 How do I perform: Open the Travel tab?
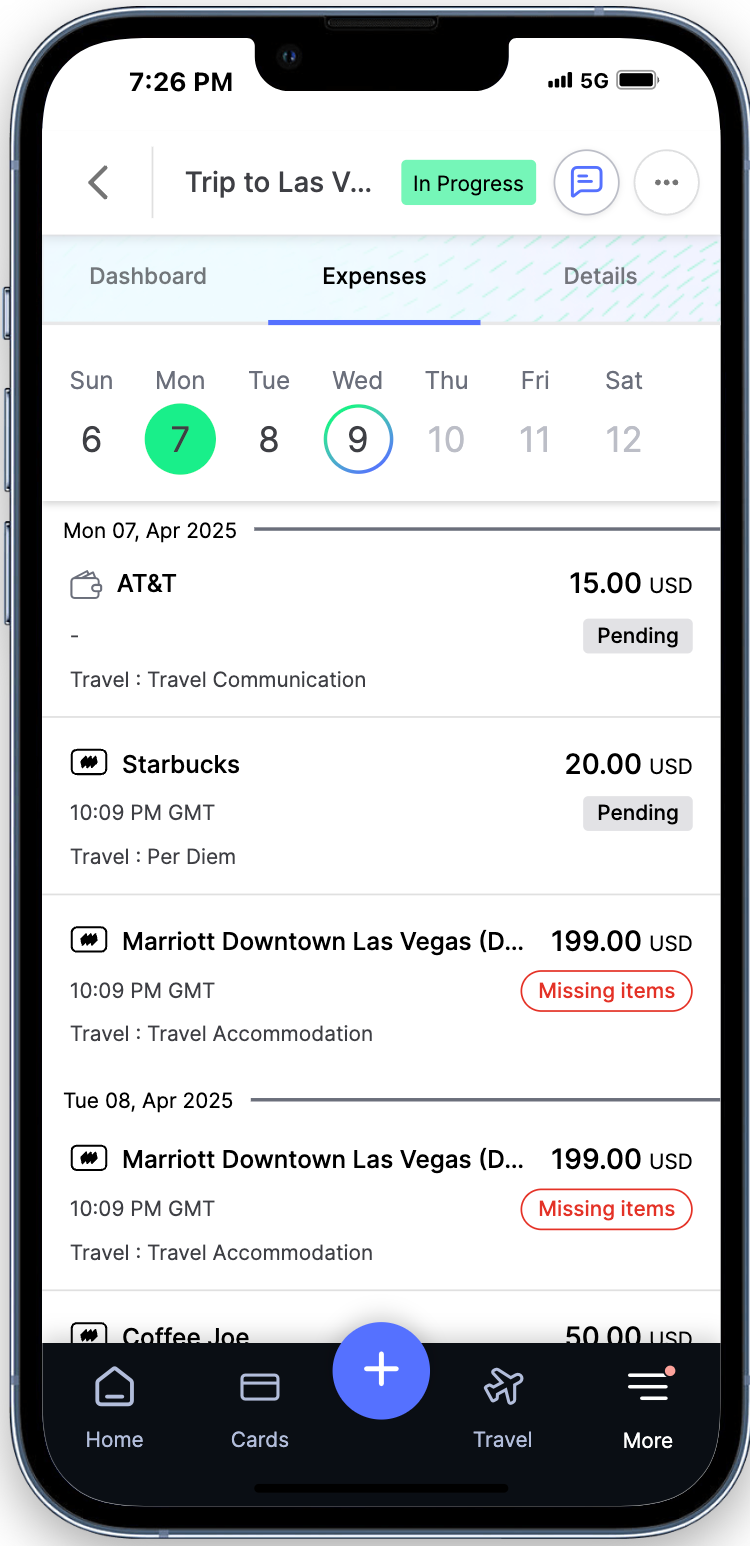coord(503,1409)
